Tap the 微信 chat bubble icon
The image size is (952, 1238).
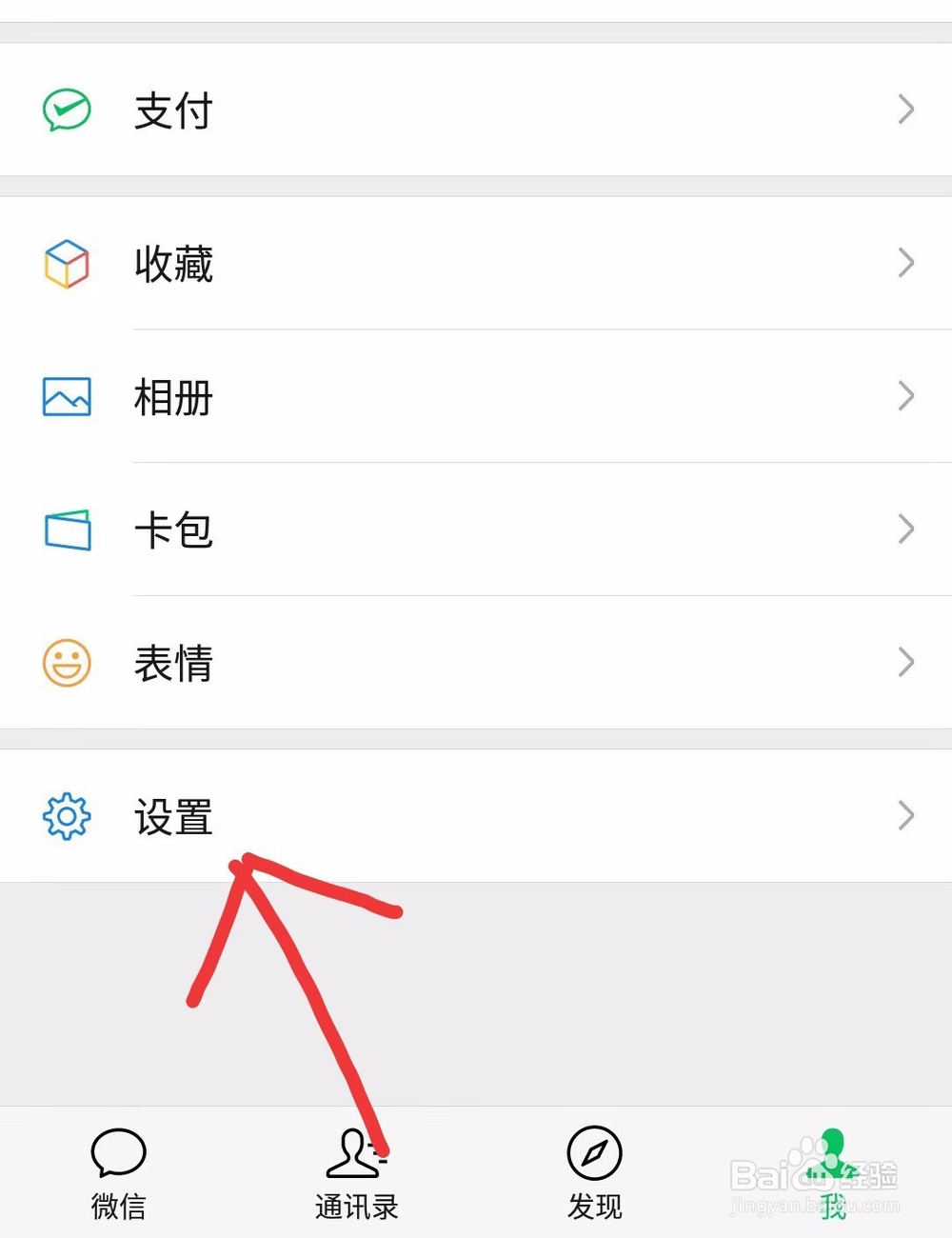point(118,1153)
